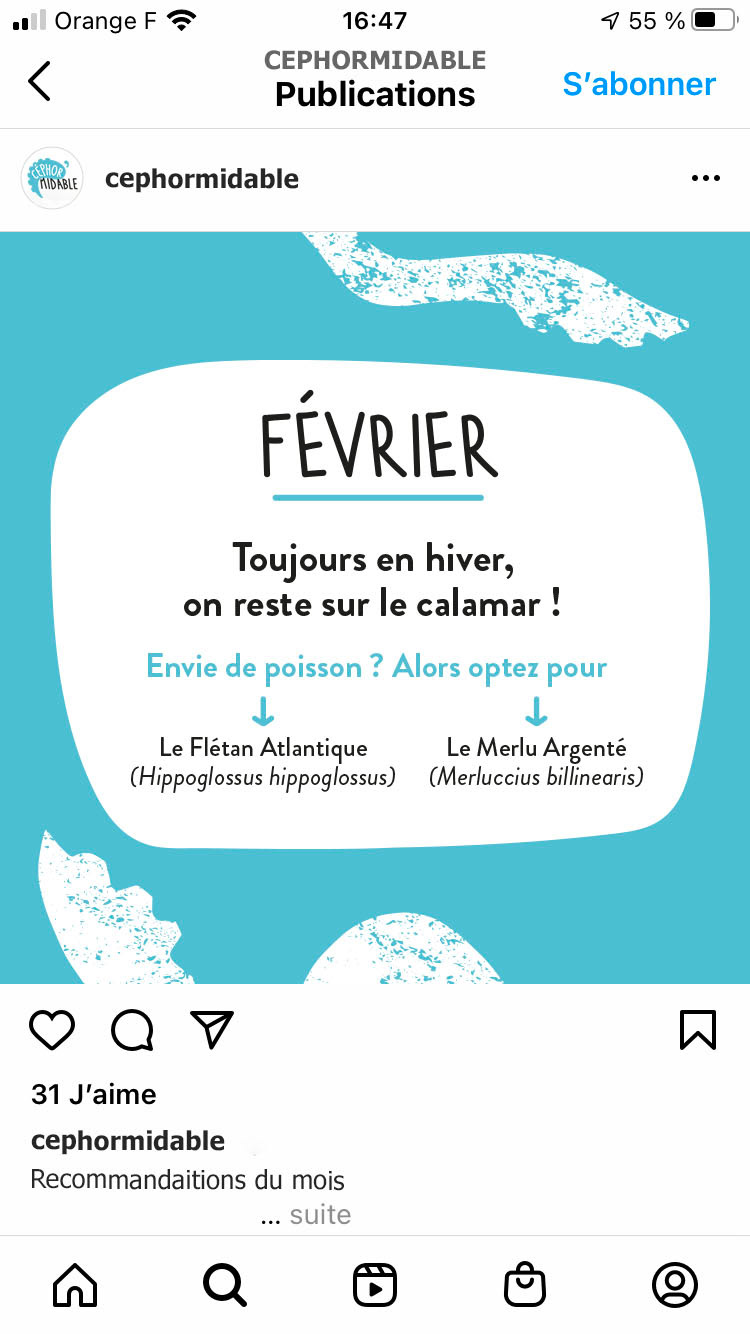750x1334 pixels.
Task: Go to the Reels tab
Action: click(375, 1285)
